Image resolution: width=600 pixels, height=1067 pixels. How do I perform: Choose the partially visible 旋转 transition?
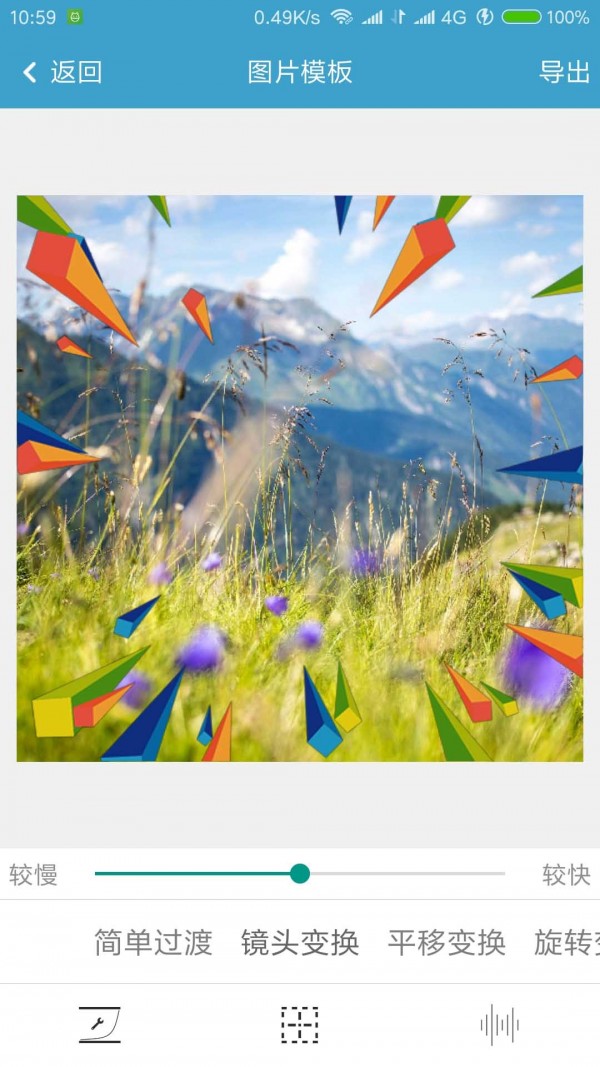567,942
